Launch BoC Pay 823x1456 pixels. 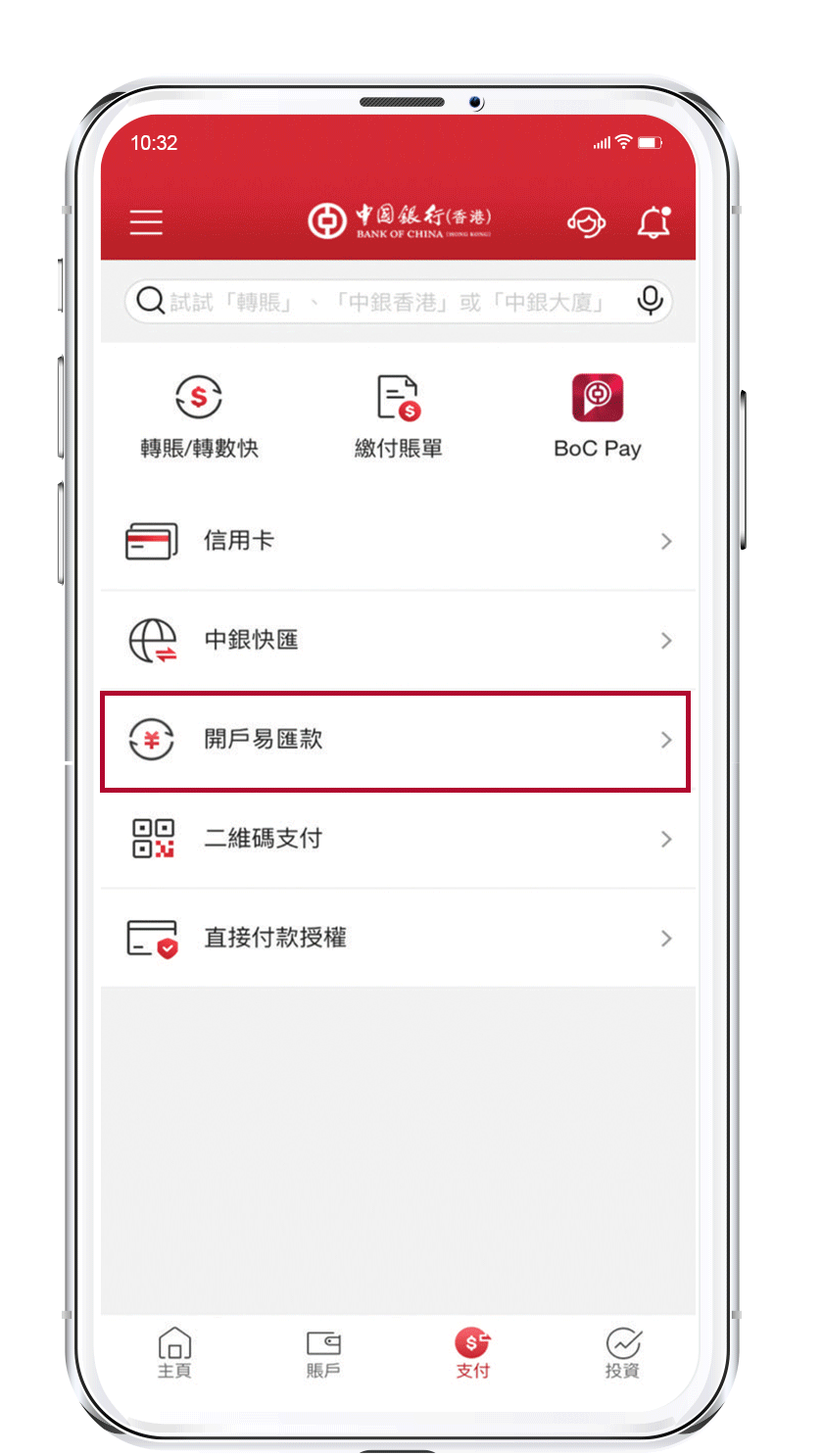[x=597, y=416]
